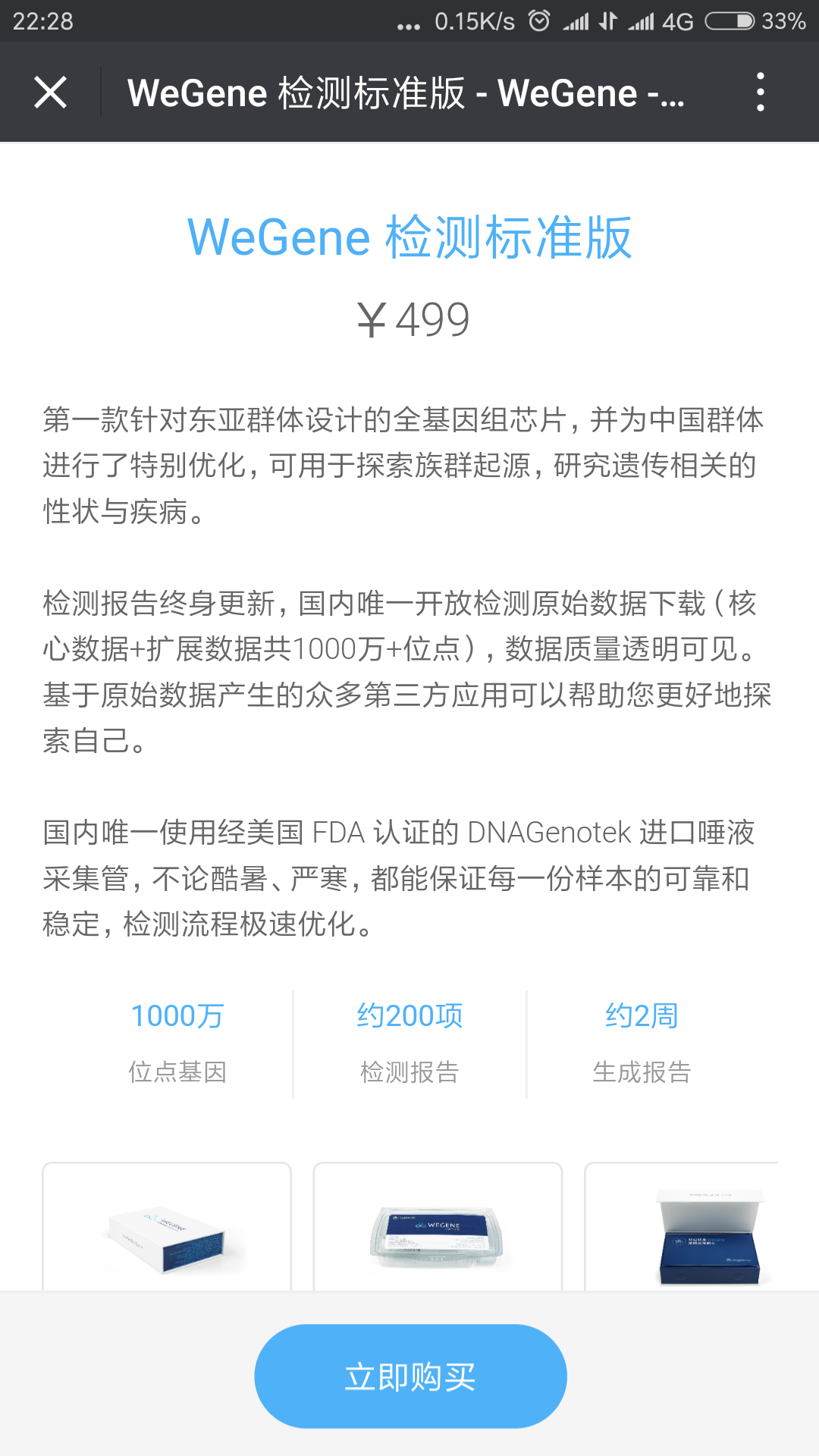Open the three-dot overflow menu
Viewport: 819px width, 1456px height.
[x=761, y=93]
